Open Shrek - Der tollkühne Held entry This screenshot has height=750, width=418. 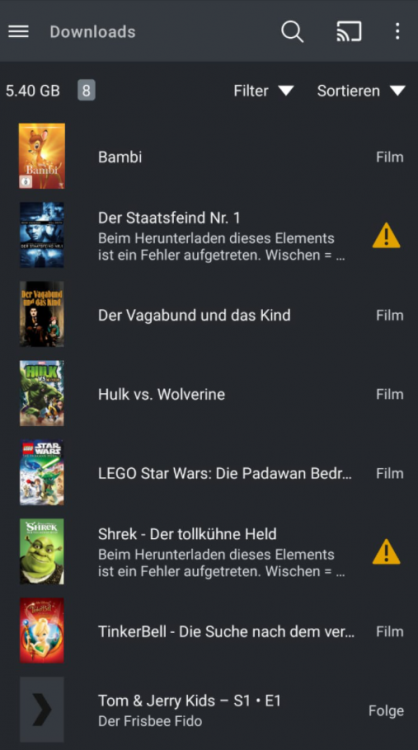point(209,551)
